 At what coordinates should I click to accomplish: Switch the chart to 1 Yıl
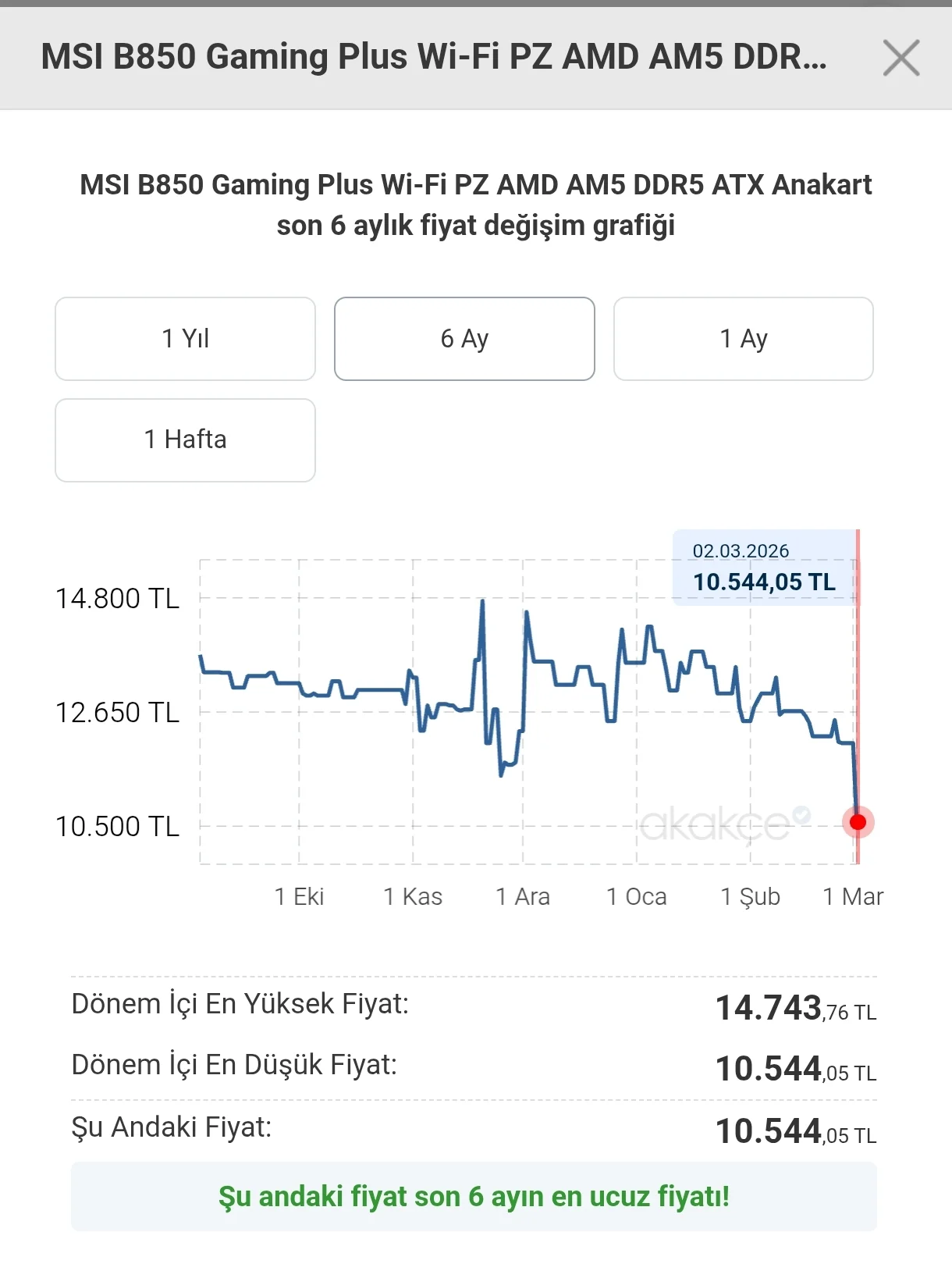click(185, 339)
